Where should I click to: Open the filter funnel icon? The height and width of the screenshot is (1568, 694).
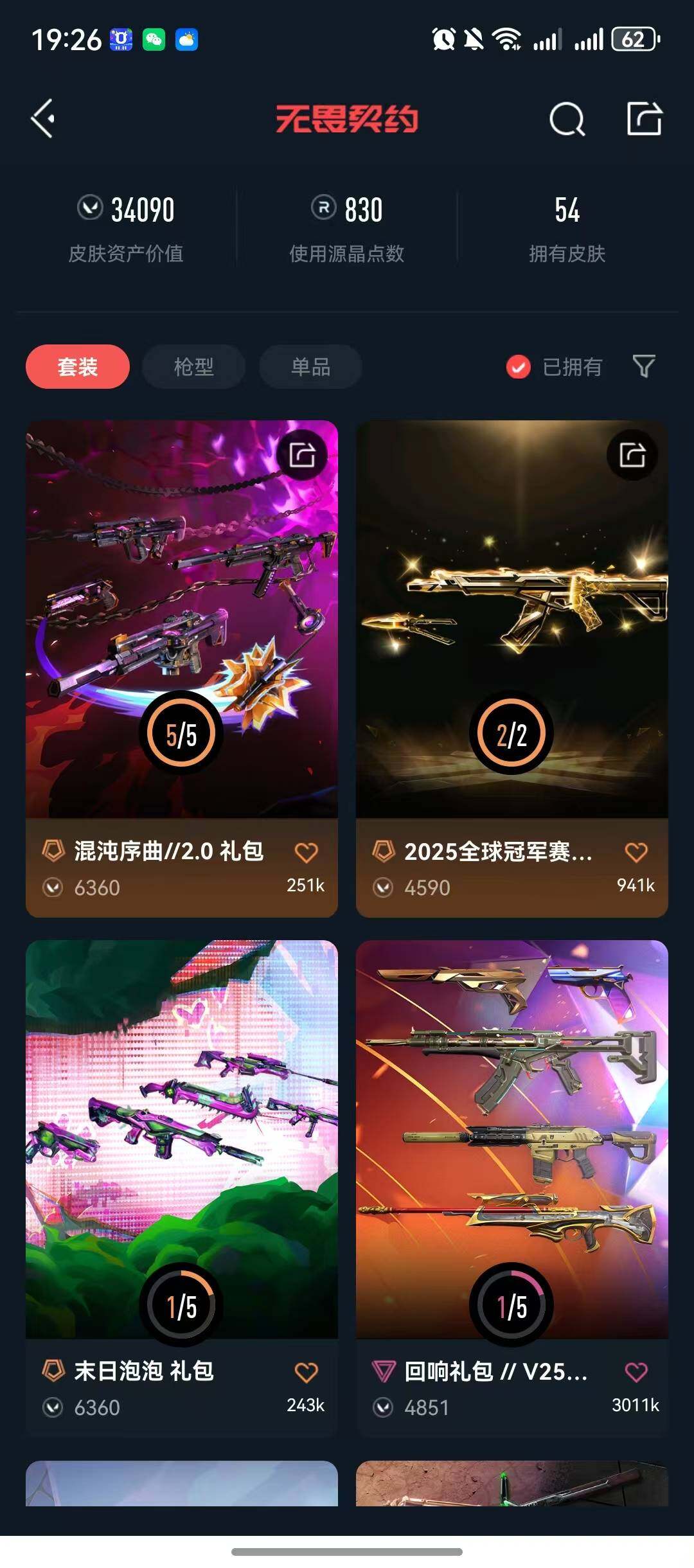point(645,366)
